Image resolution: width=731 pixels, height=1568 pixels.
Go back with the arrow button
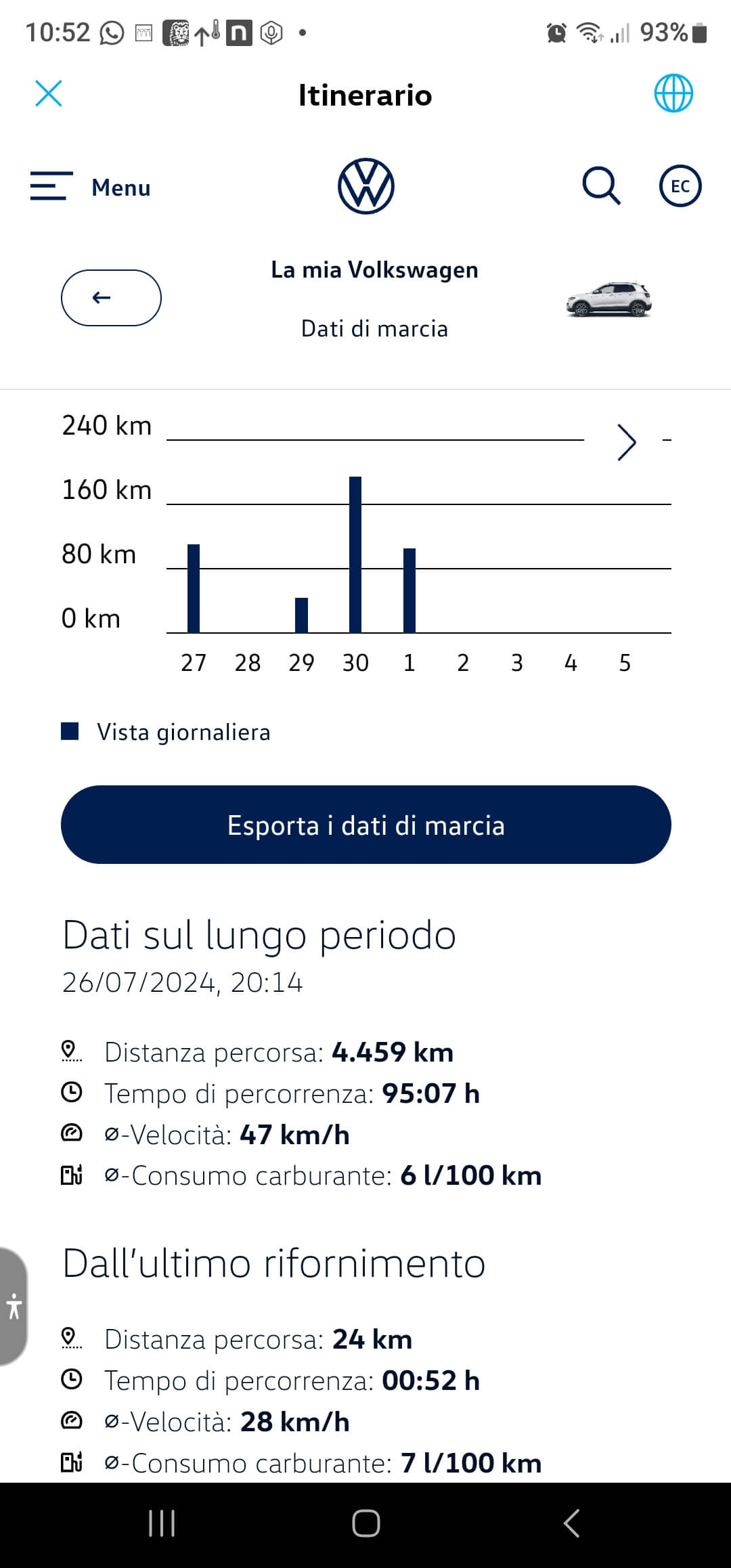111,298
